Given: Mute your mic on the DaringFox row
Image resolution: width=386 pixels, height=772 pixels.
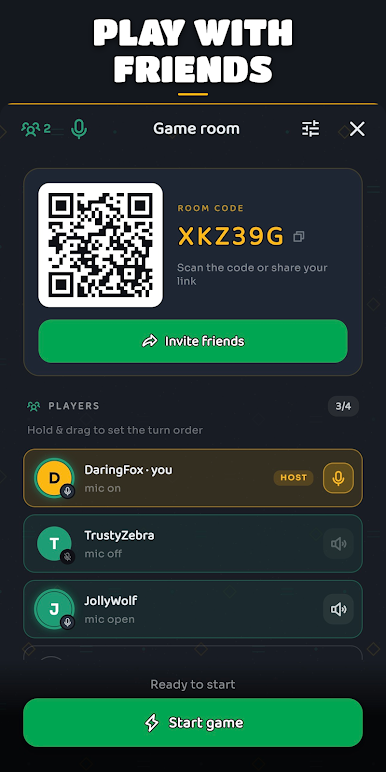Looking at the screenshot, I should point(338,478).
